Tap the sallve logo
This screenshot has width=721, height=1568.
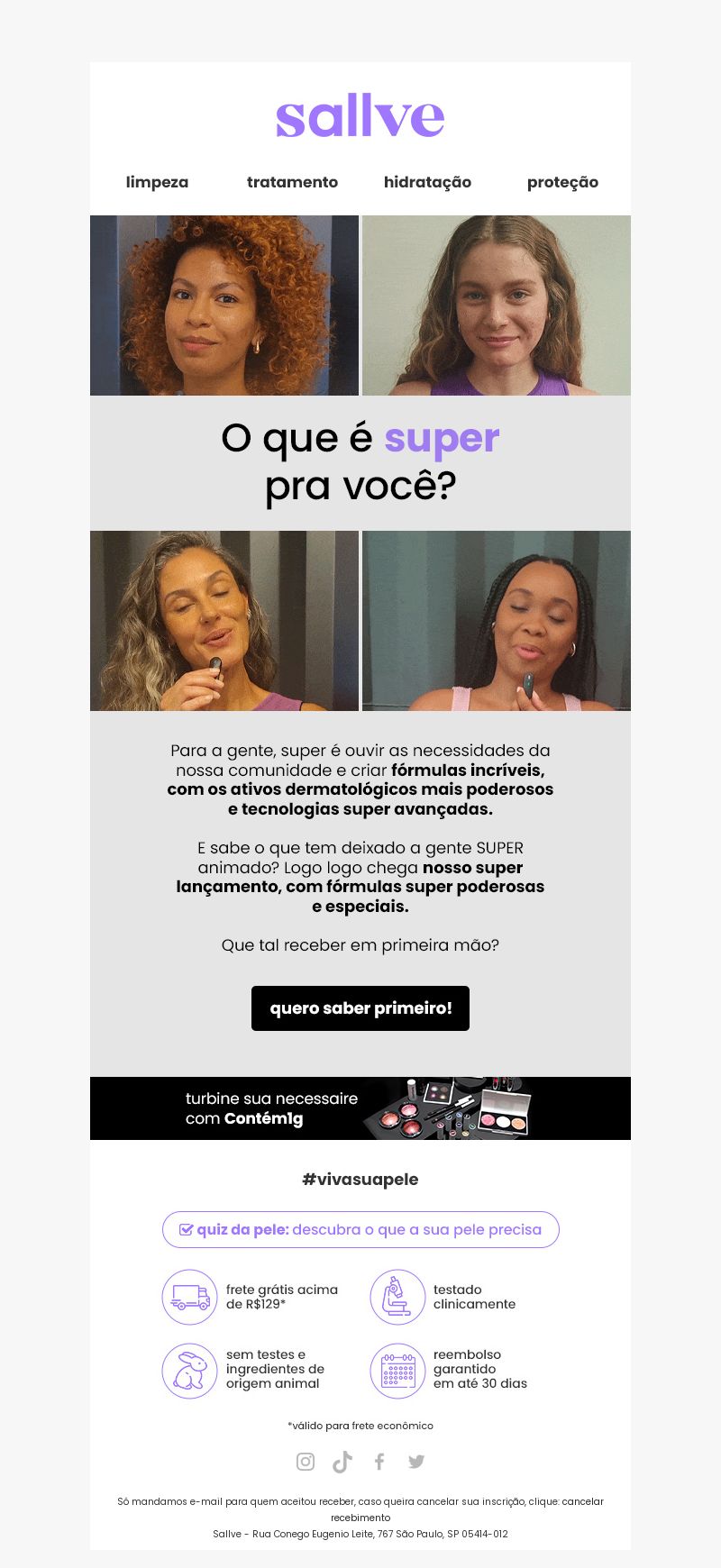click(x=360, y=118)
